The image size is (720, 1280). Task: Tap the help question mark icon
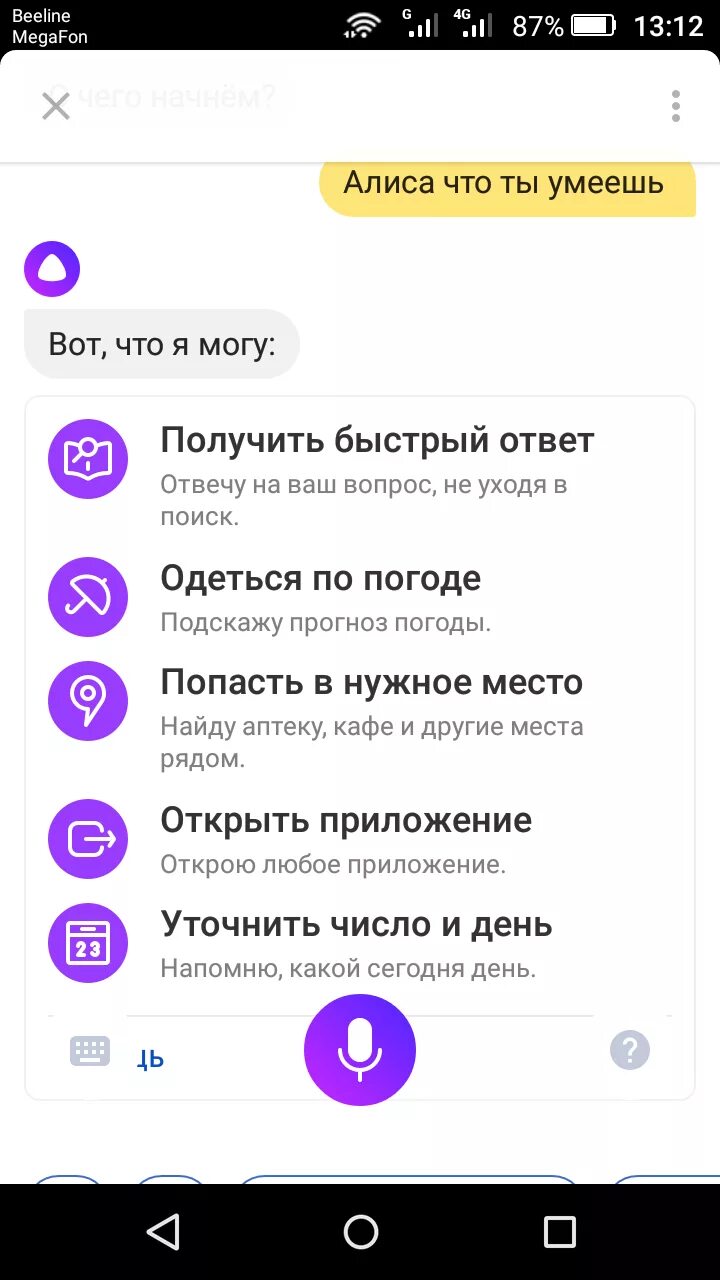click(629, 1050)
